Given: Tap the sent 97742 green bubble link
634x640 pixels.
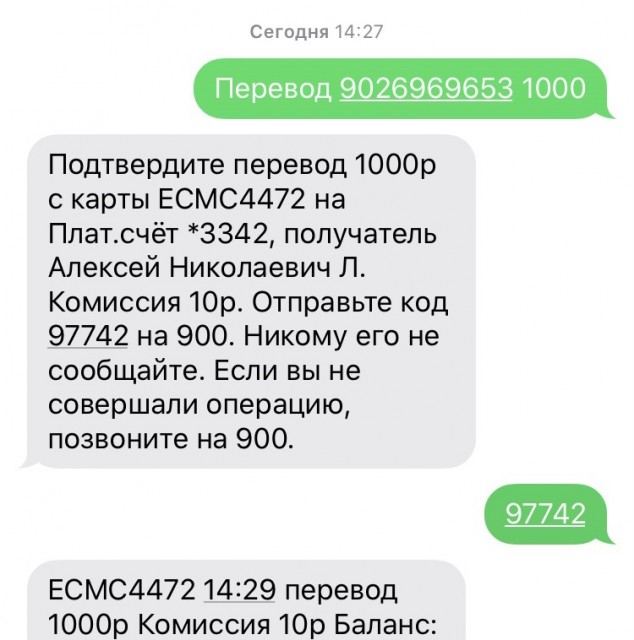Looking at the screenshot, I should click(x=545, y=514).
